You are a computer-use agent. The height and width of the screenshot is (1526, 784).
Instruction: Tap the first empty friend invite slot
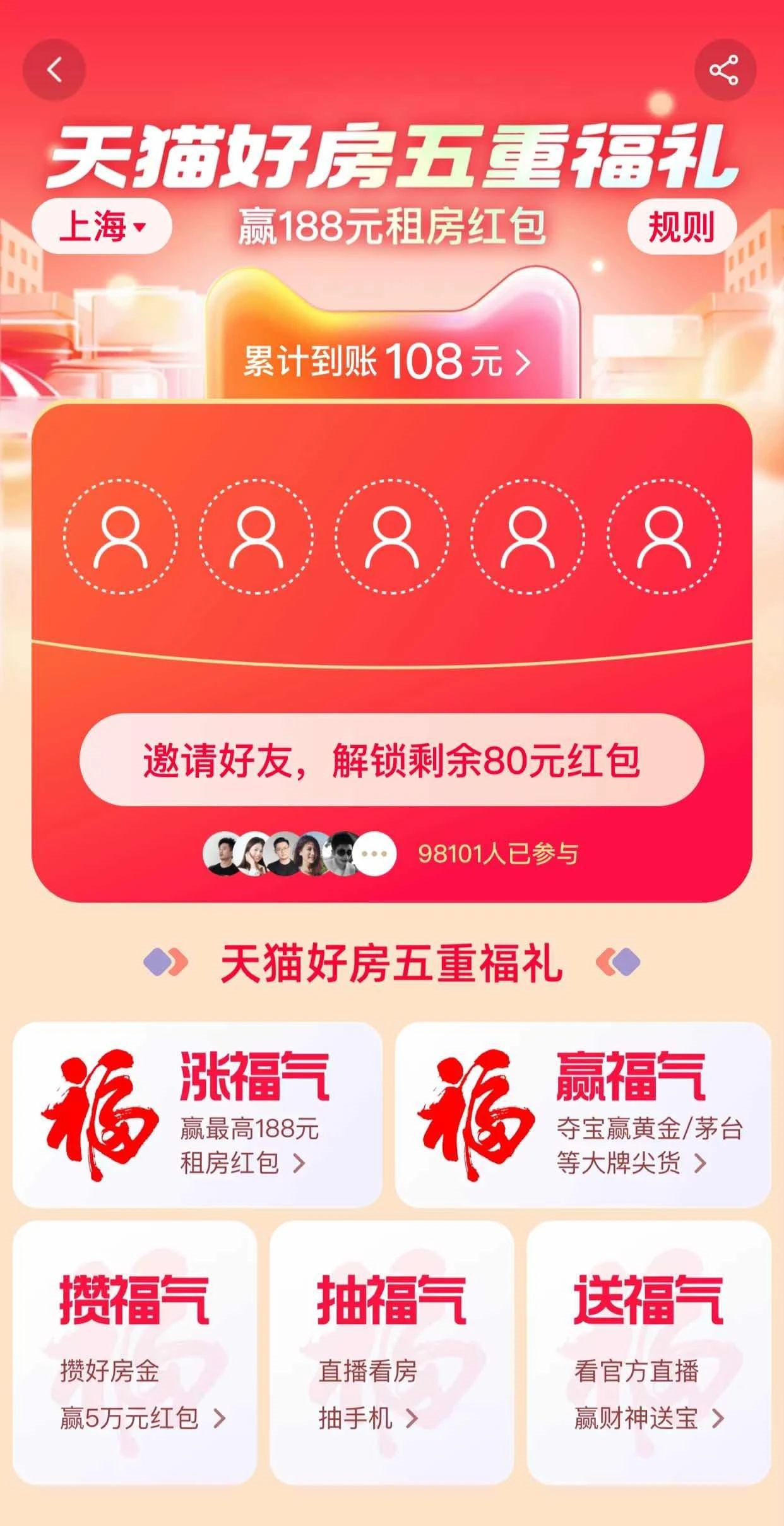pyautogui.click(x=120, y=536)
